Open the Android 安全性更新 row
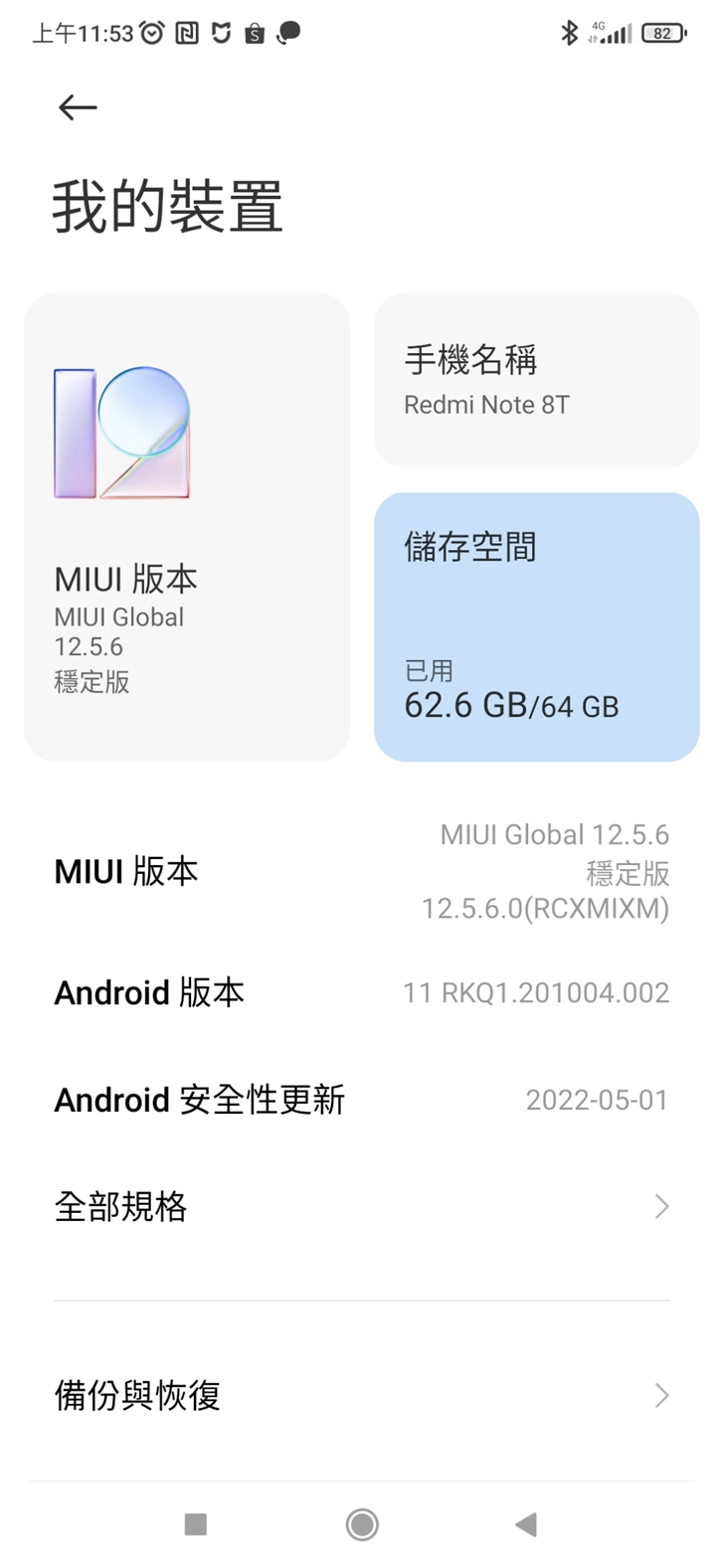 click(x=362, y=1100)
